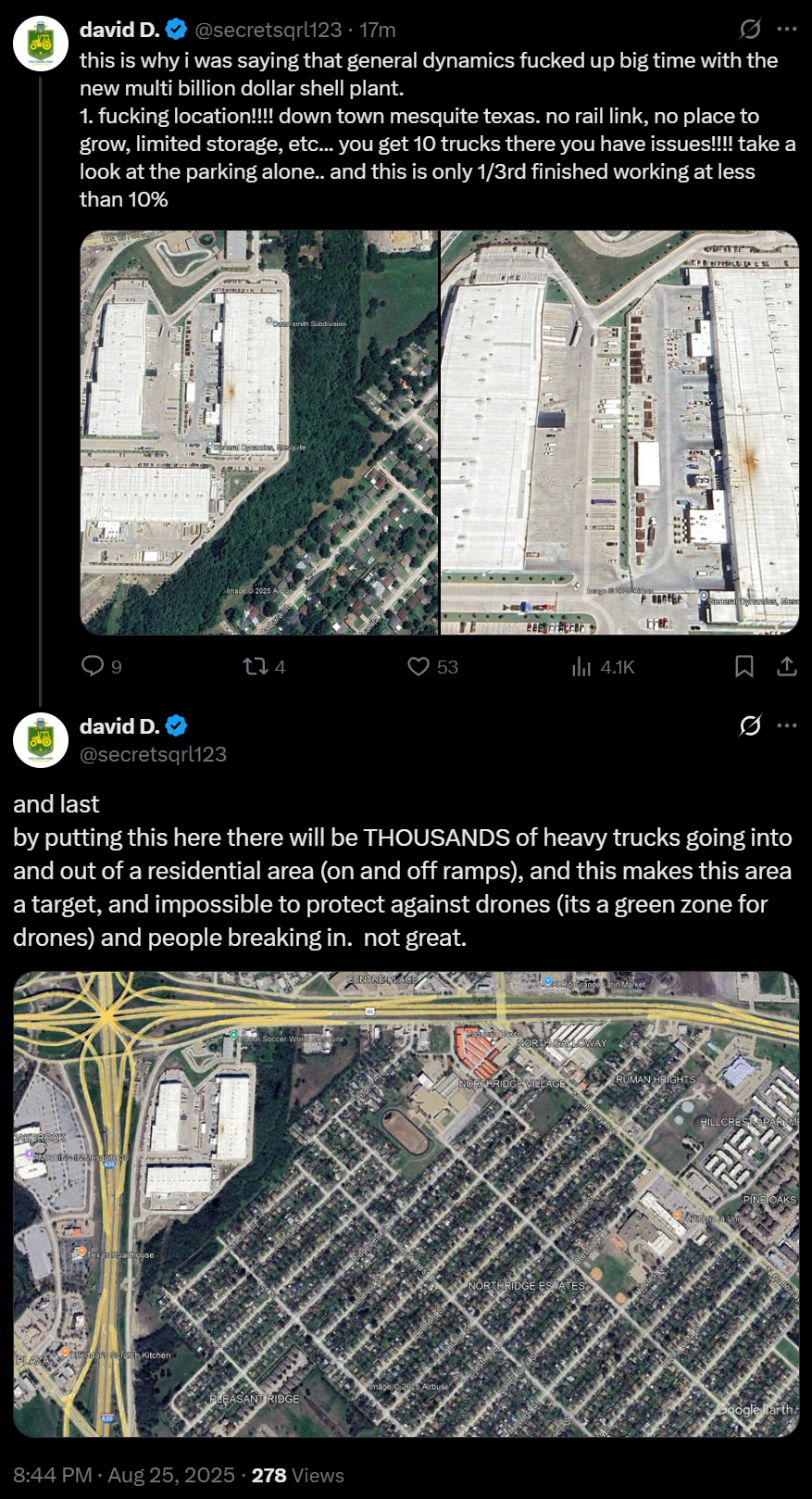Share the first tweet about the shell plant
The image size is (812, 1499).
[787, 666]
